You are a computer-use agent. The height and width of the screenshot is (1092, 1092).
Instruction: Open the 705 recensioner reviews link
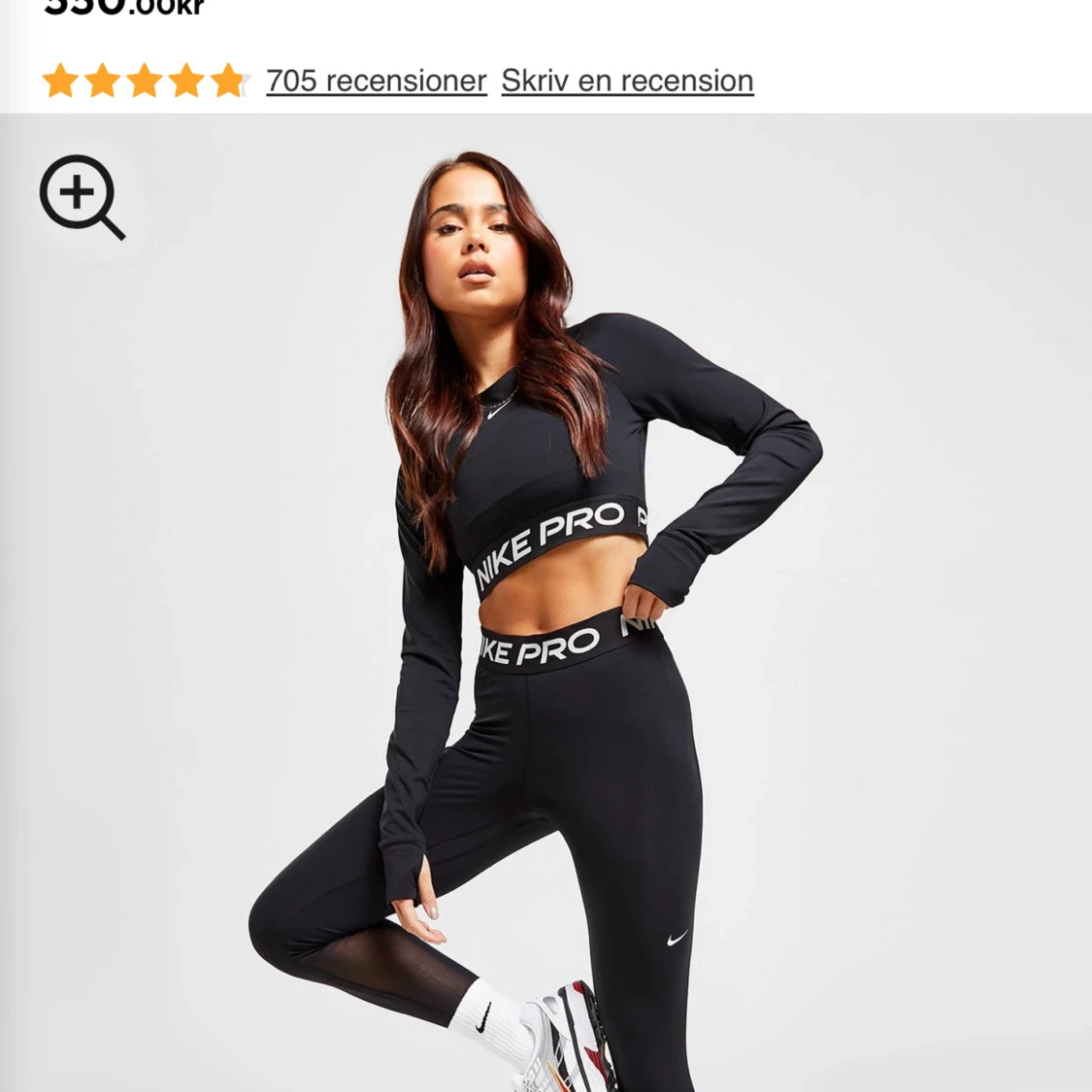(x=376, y=81)
